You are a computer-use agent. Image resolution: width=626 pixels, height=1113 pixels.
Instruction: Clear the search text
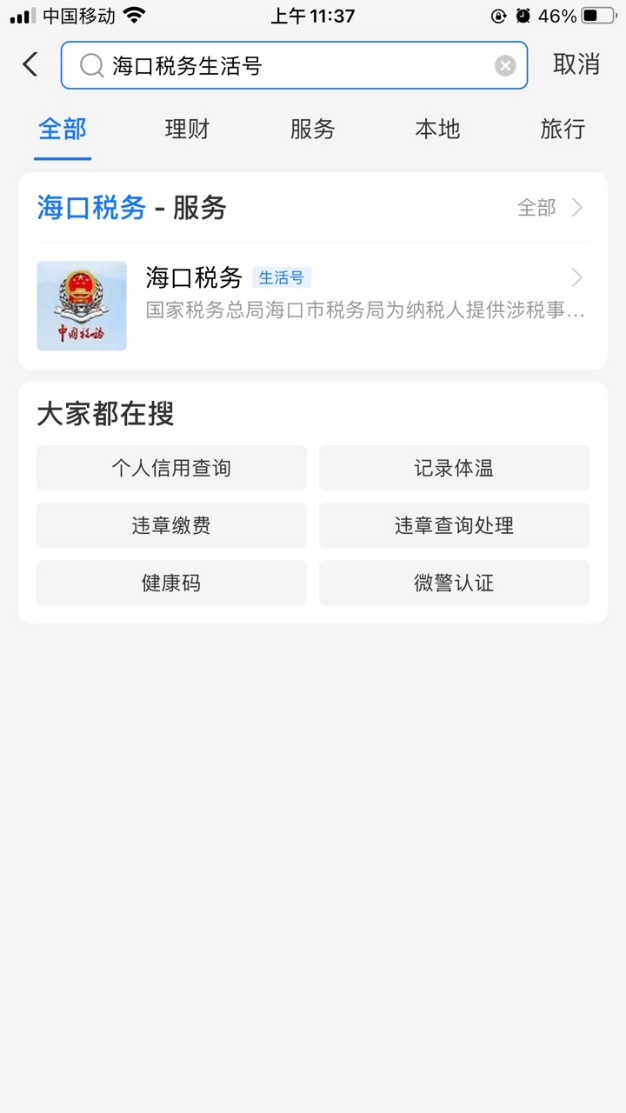point(505,66)
